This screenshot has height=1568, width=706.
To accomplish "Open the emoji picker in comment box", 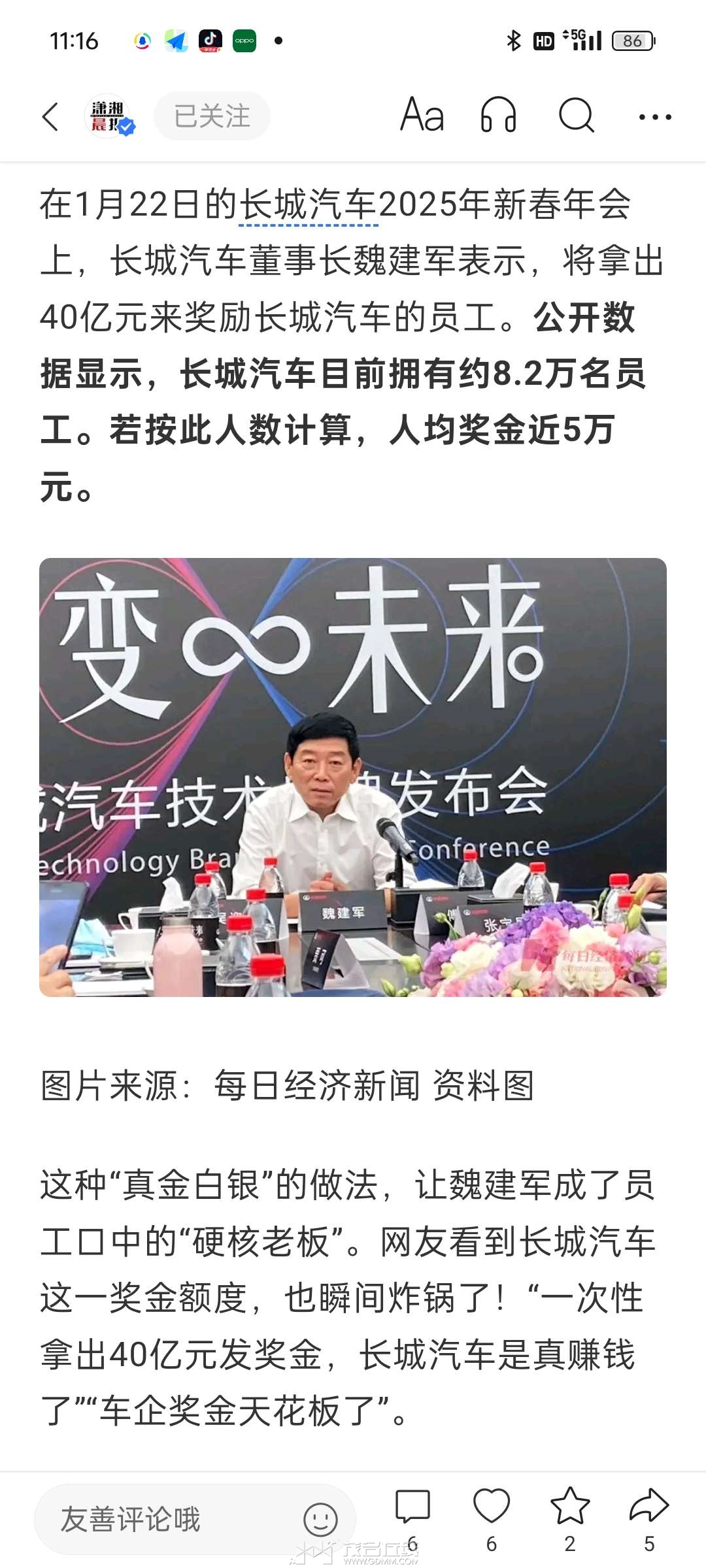I will click(x=320, y=1519).
